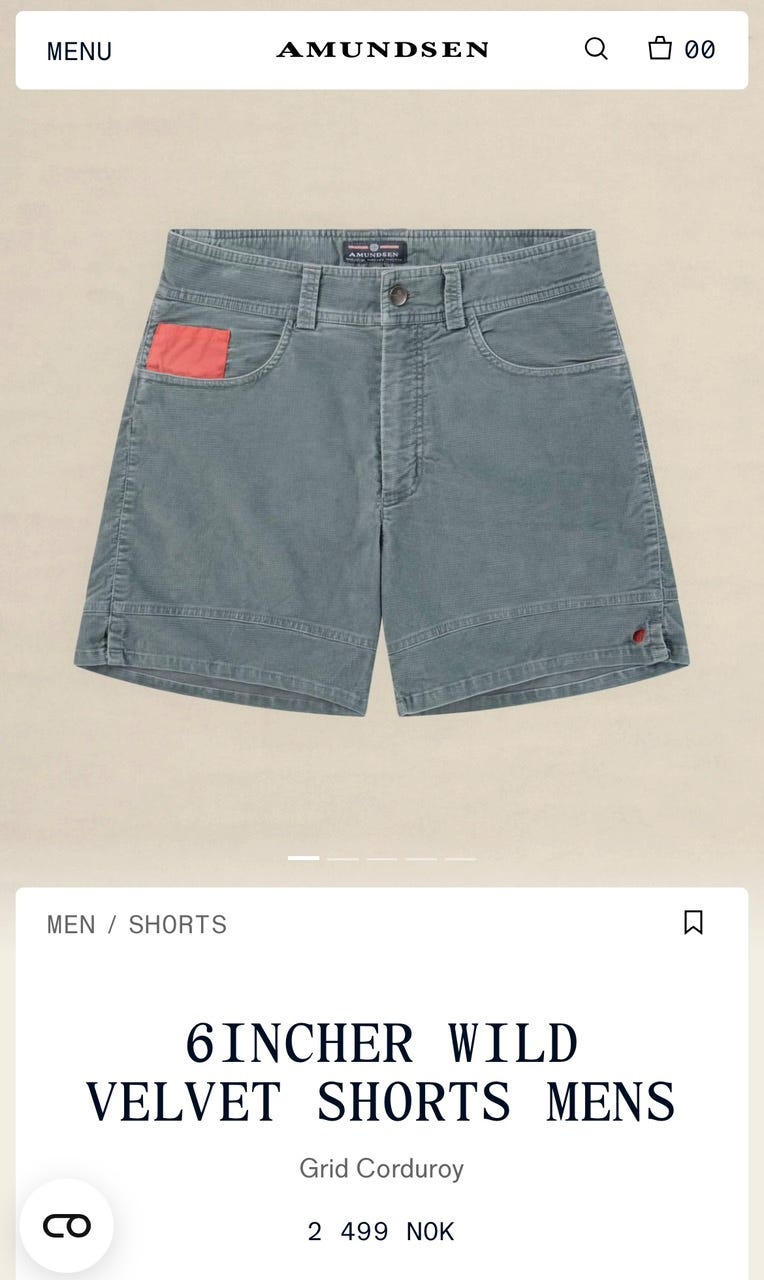Open the floating chat widget button
The width and height of the screenshot is (764, 1280).
(x=67, y=1226)
